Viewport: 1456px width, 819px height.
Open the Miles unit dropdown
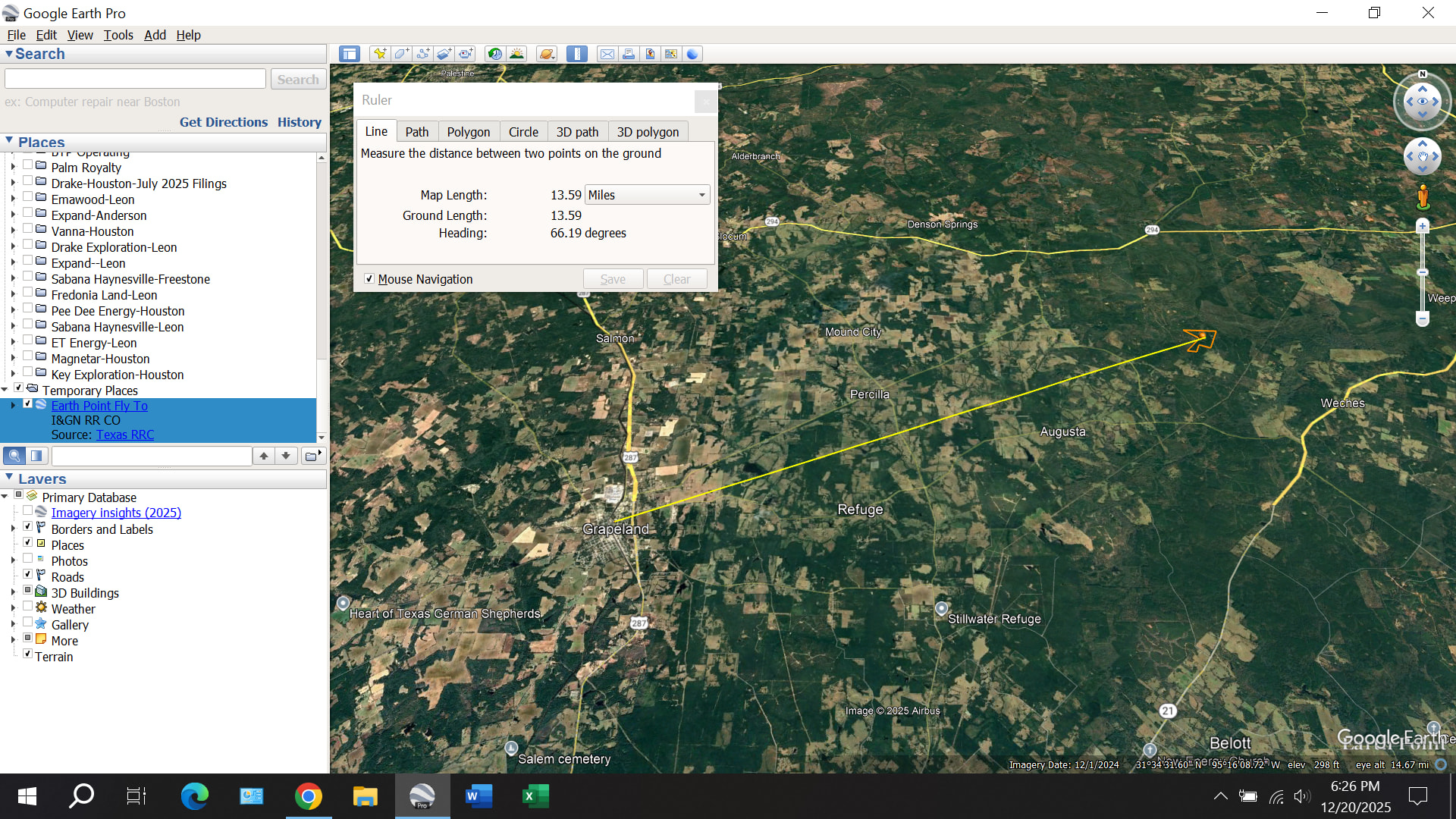tap(647, 195)
